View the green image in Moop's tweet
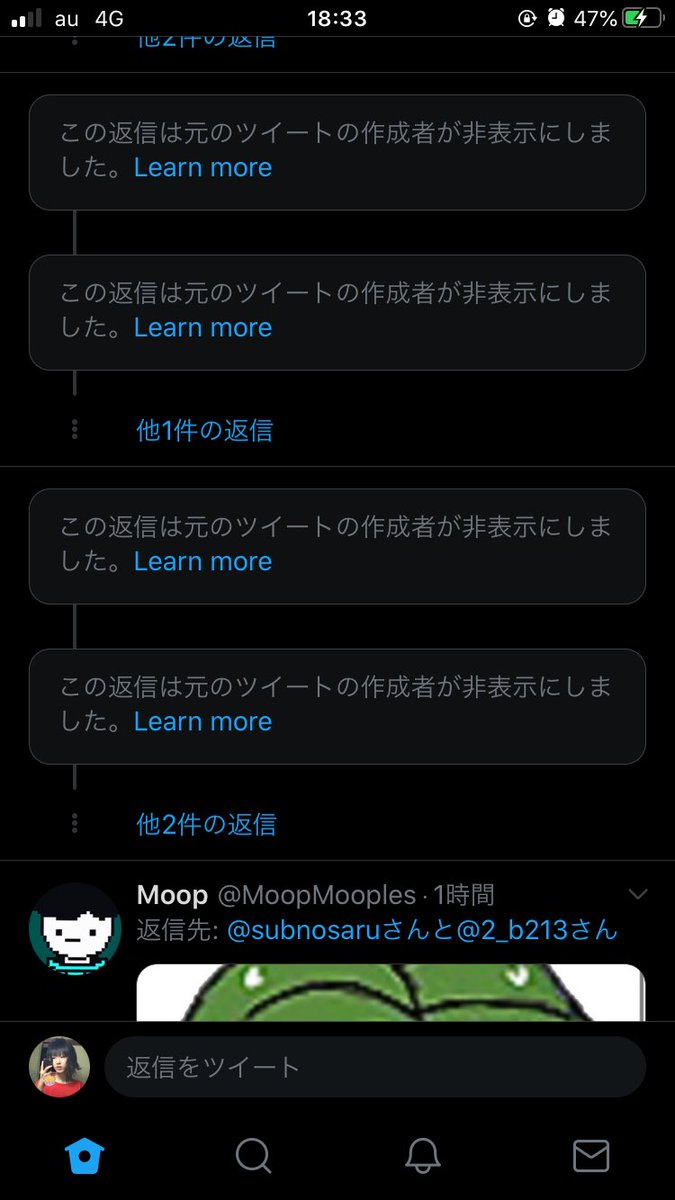675x1200 pixels. [390, 992]
